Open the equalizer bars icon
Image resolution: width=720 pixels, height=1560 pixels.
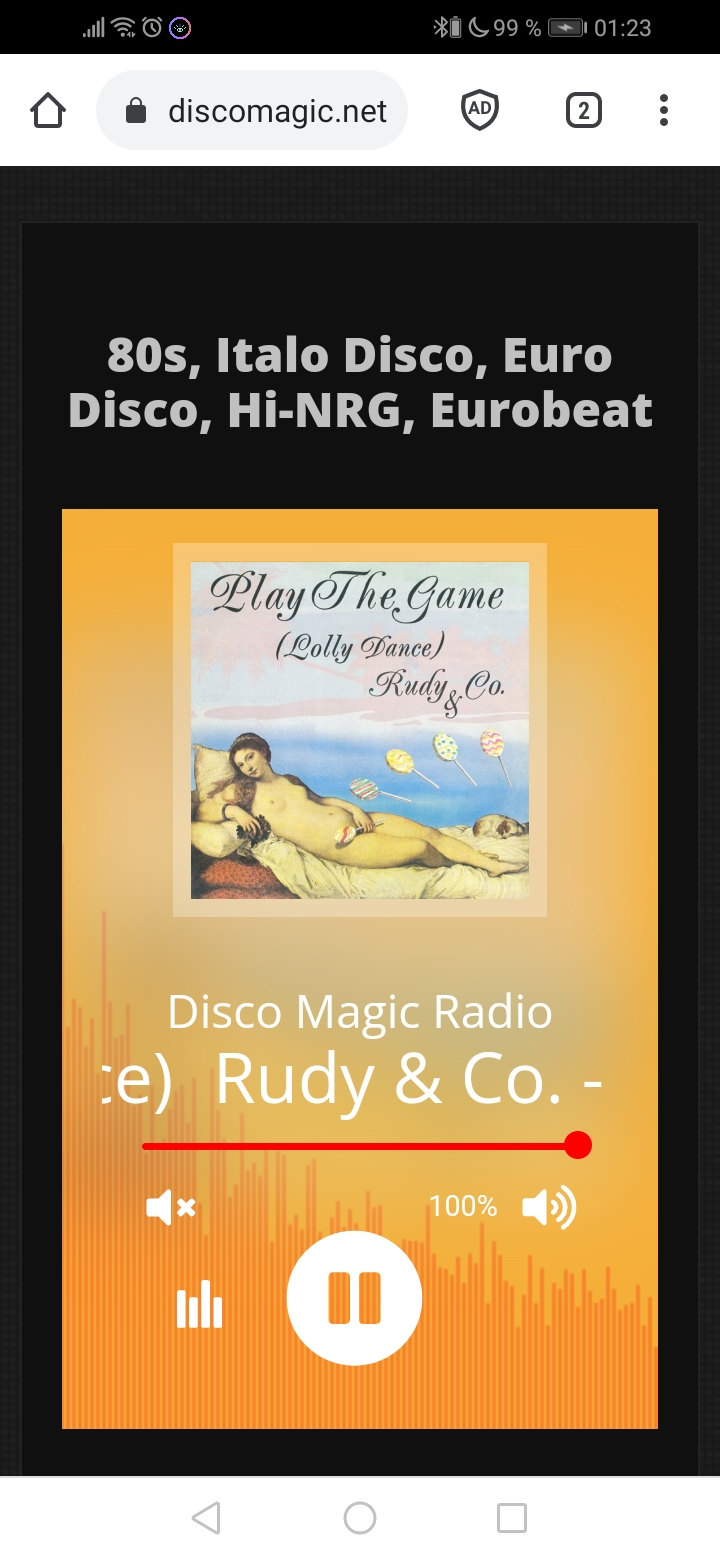(199, 1304)
